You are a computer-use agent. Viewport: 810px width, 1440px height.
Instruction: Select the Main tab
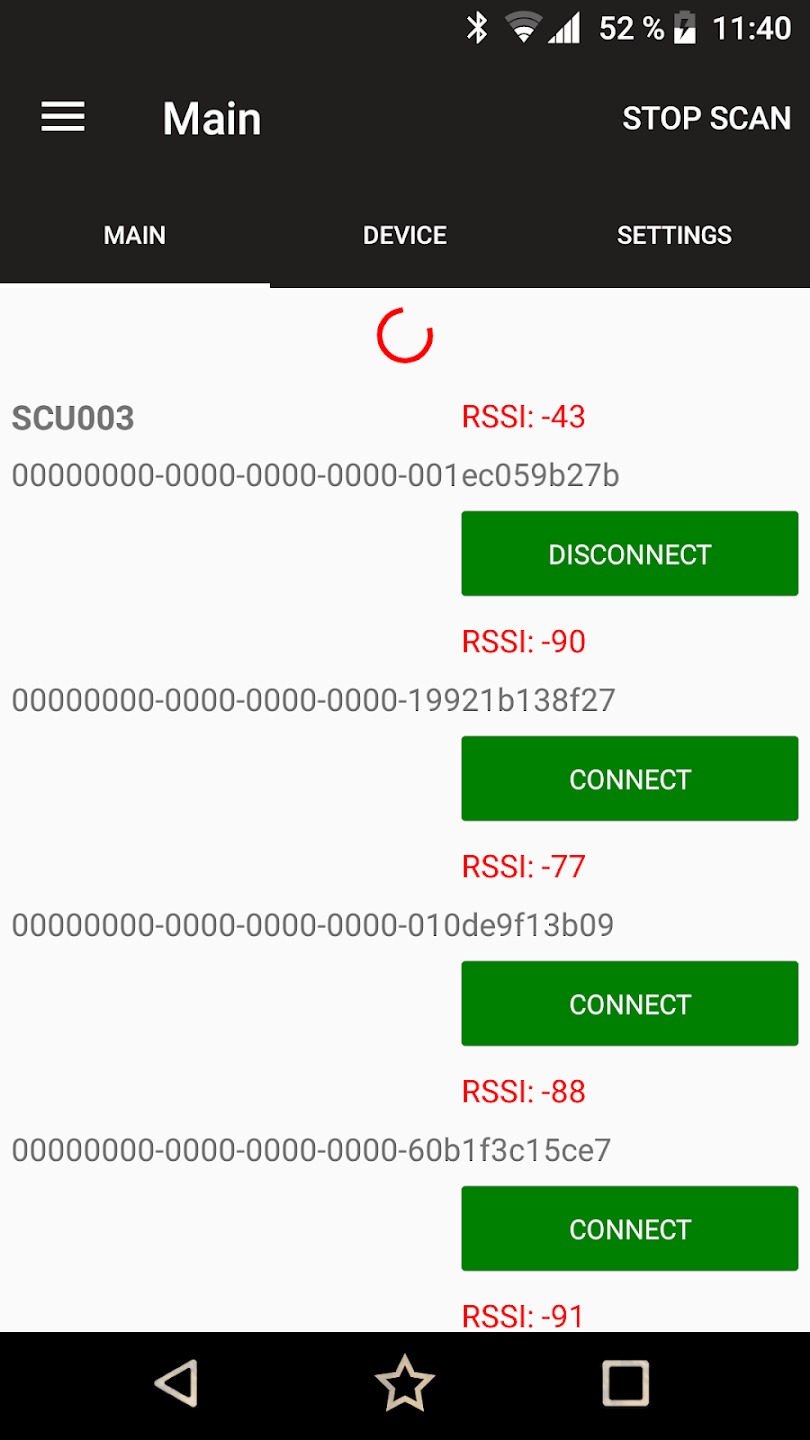coord(135,235)
